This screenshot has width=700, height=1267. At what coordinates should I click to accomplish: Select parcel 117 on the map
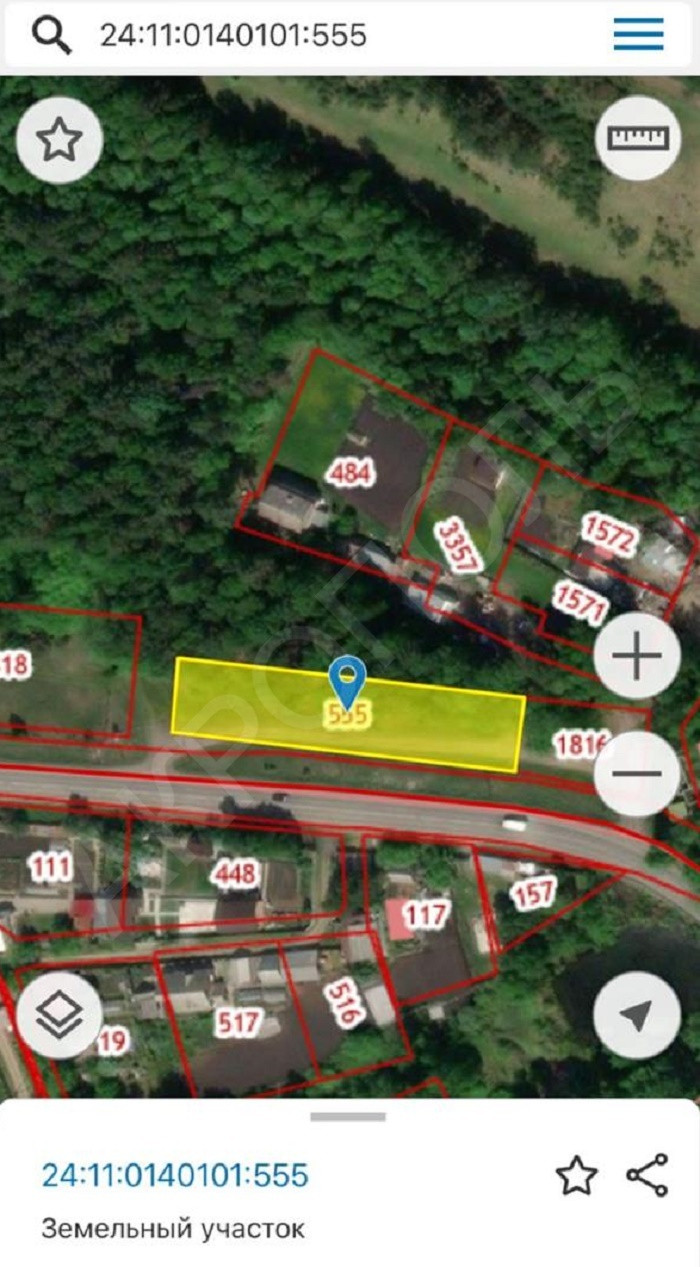pos(427,912)
